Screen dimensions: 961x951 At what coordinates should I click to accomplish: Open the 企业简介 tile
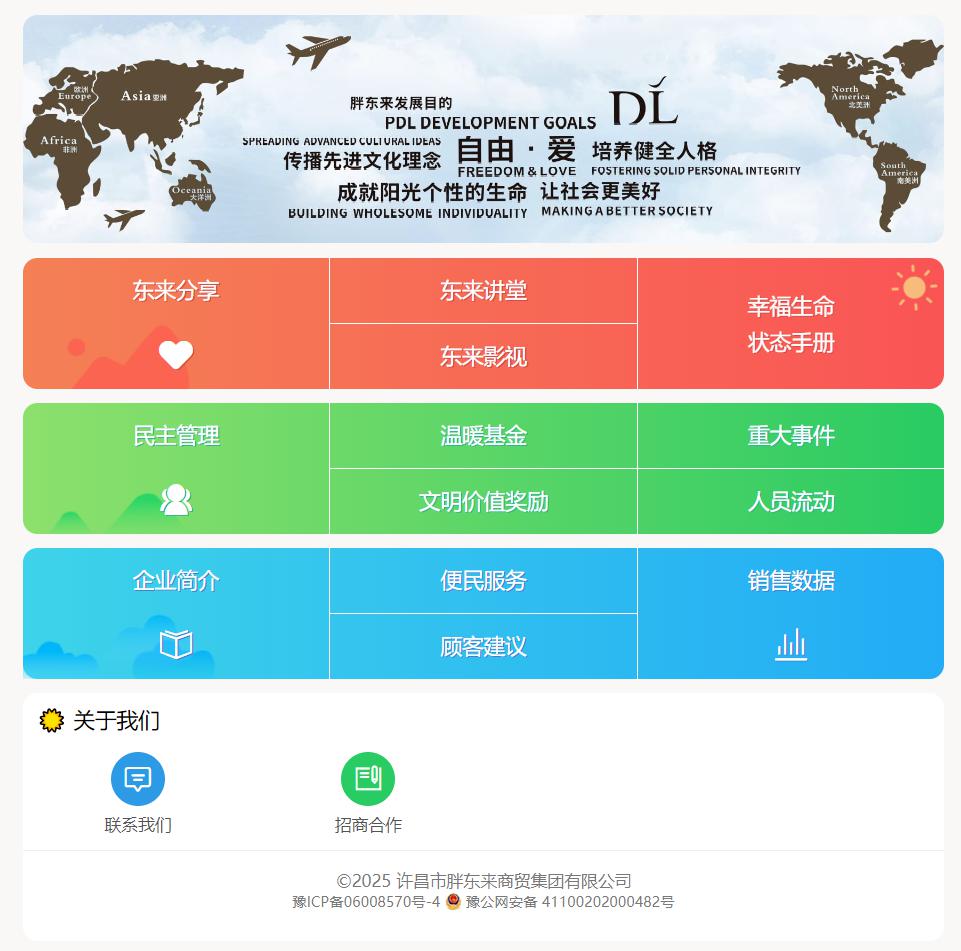click(176, 613)
